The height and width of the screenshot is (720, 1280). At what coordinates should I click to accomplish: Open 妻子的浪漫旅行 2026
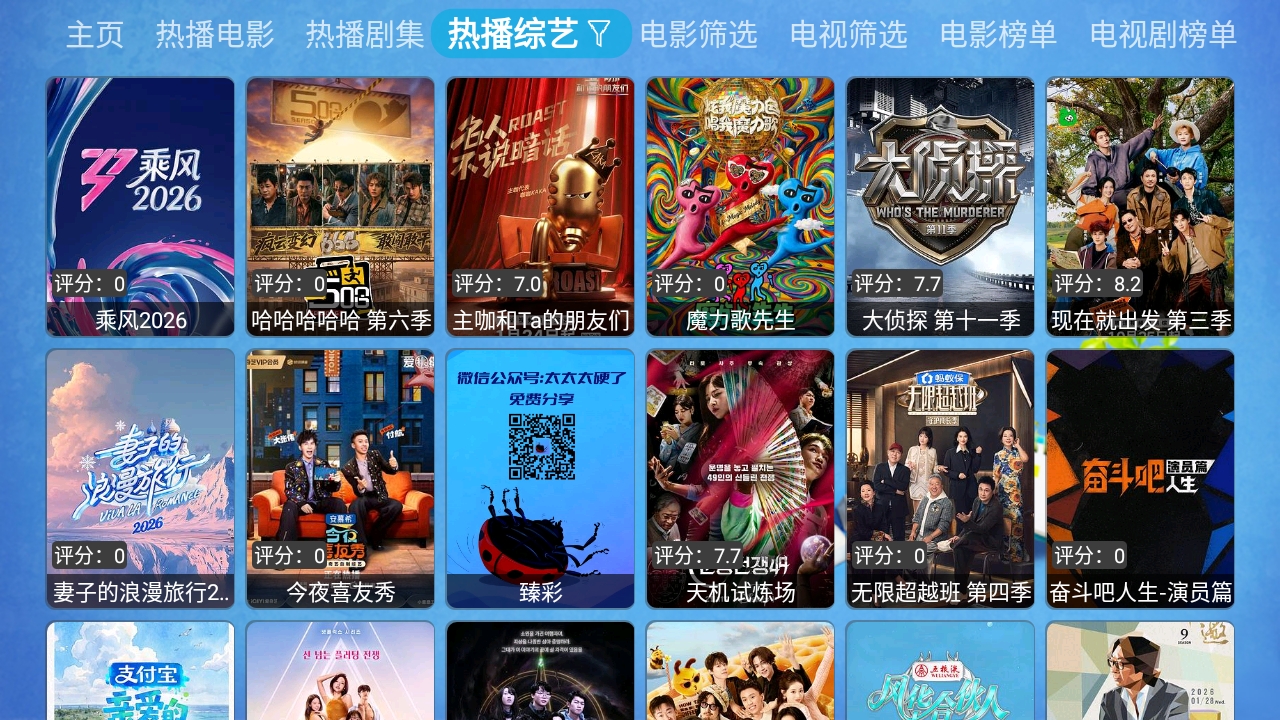[x=140, y=478]
